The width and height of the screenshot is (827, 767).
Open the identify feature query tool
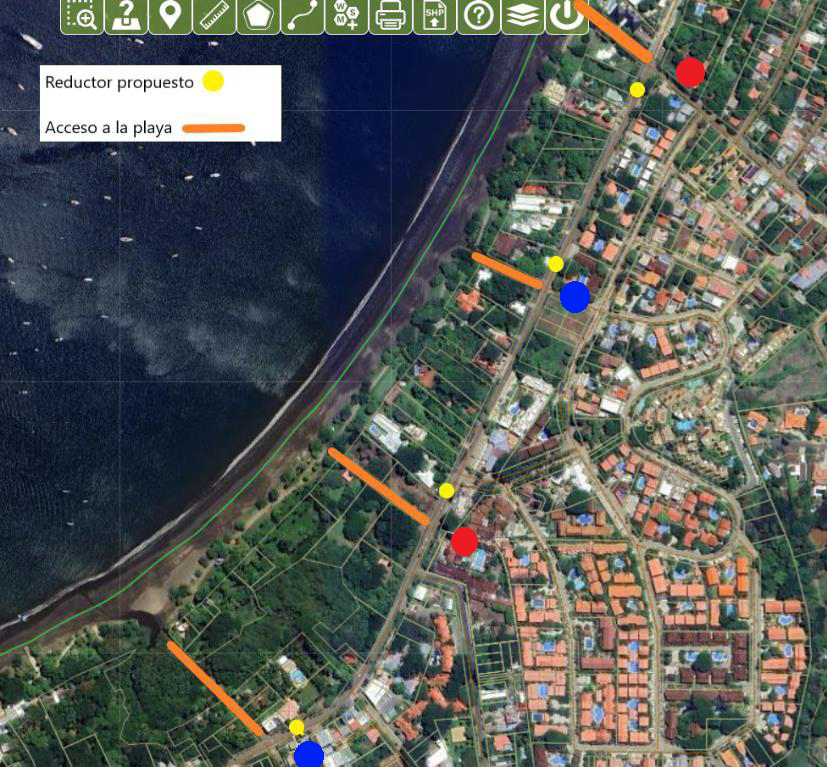pyautogui.click(x=126, y=15)
